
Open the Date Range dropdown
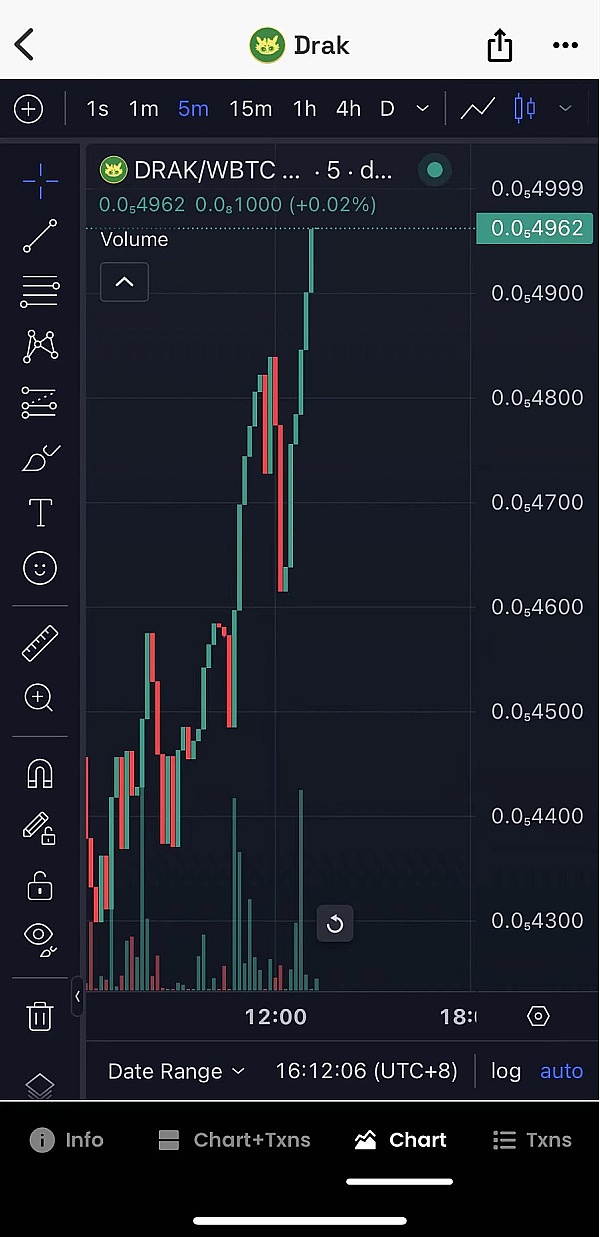point(176,1071)
